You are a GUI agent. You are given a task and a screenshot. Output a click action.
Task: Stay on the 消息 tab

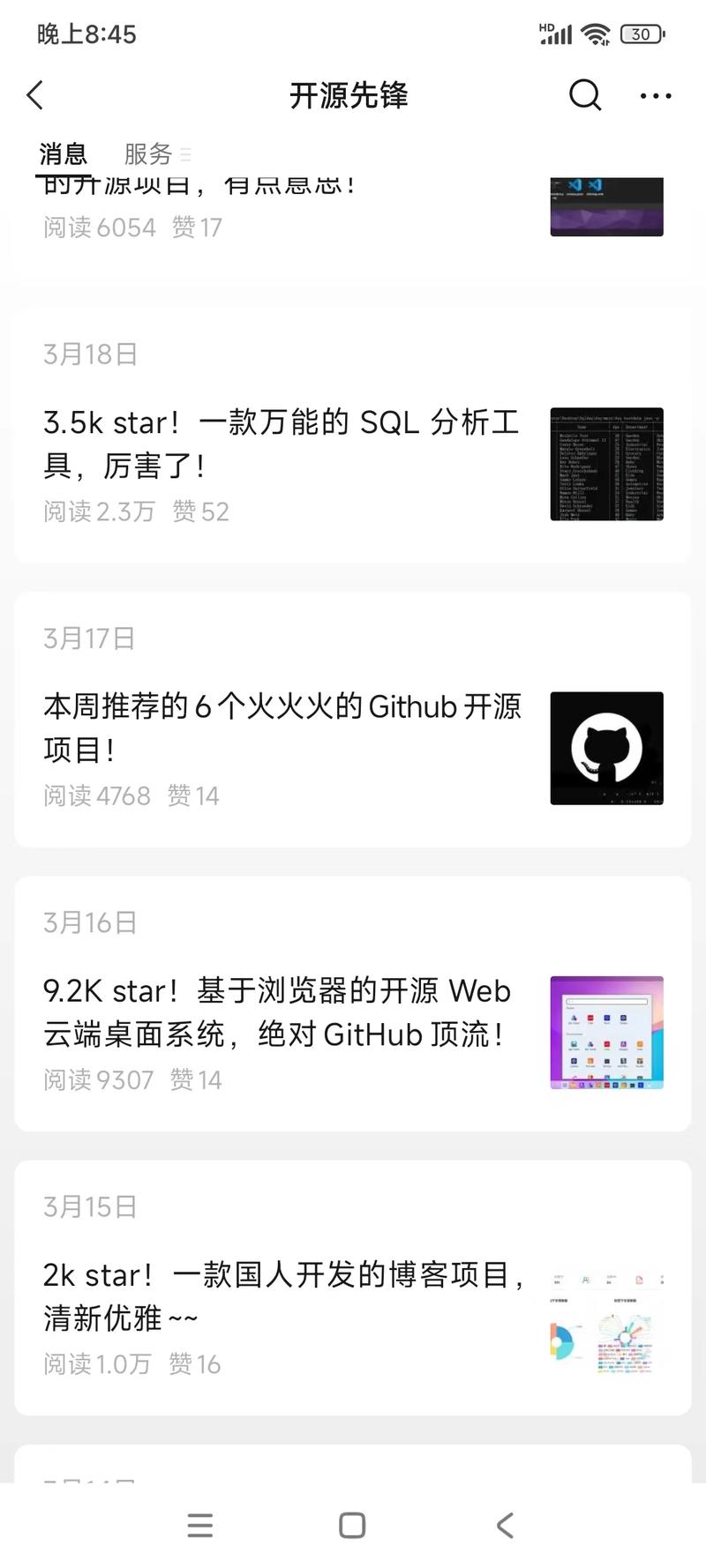(x=63, y=154)
